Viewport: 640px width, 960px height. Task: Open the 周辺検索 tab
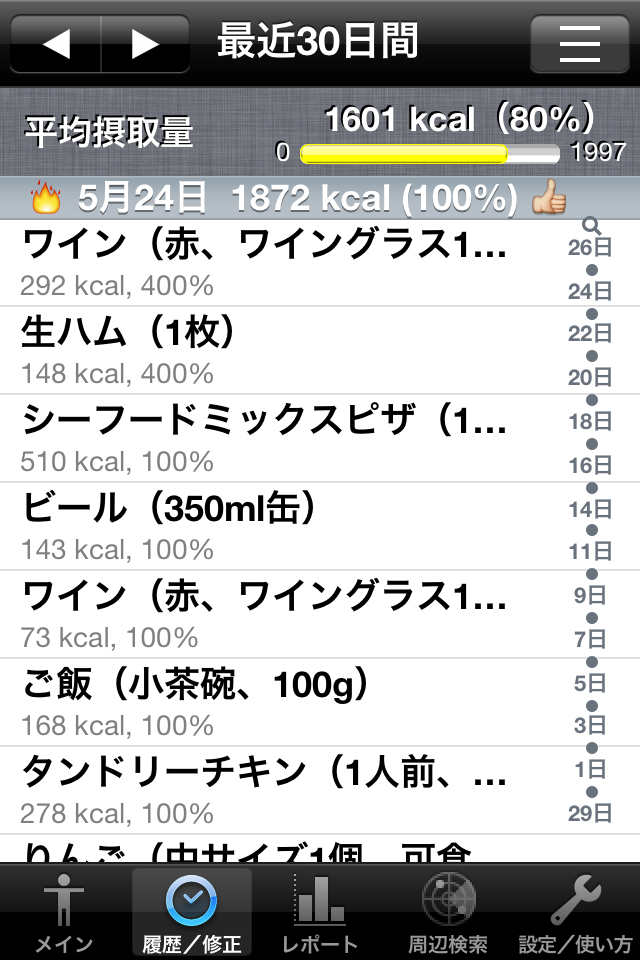[x=448, y=912]
